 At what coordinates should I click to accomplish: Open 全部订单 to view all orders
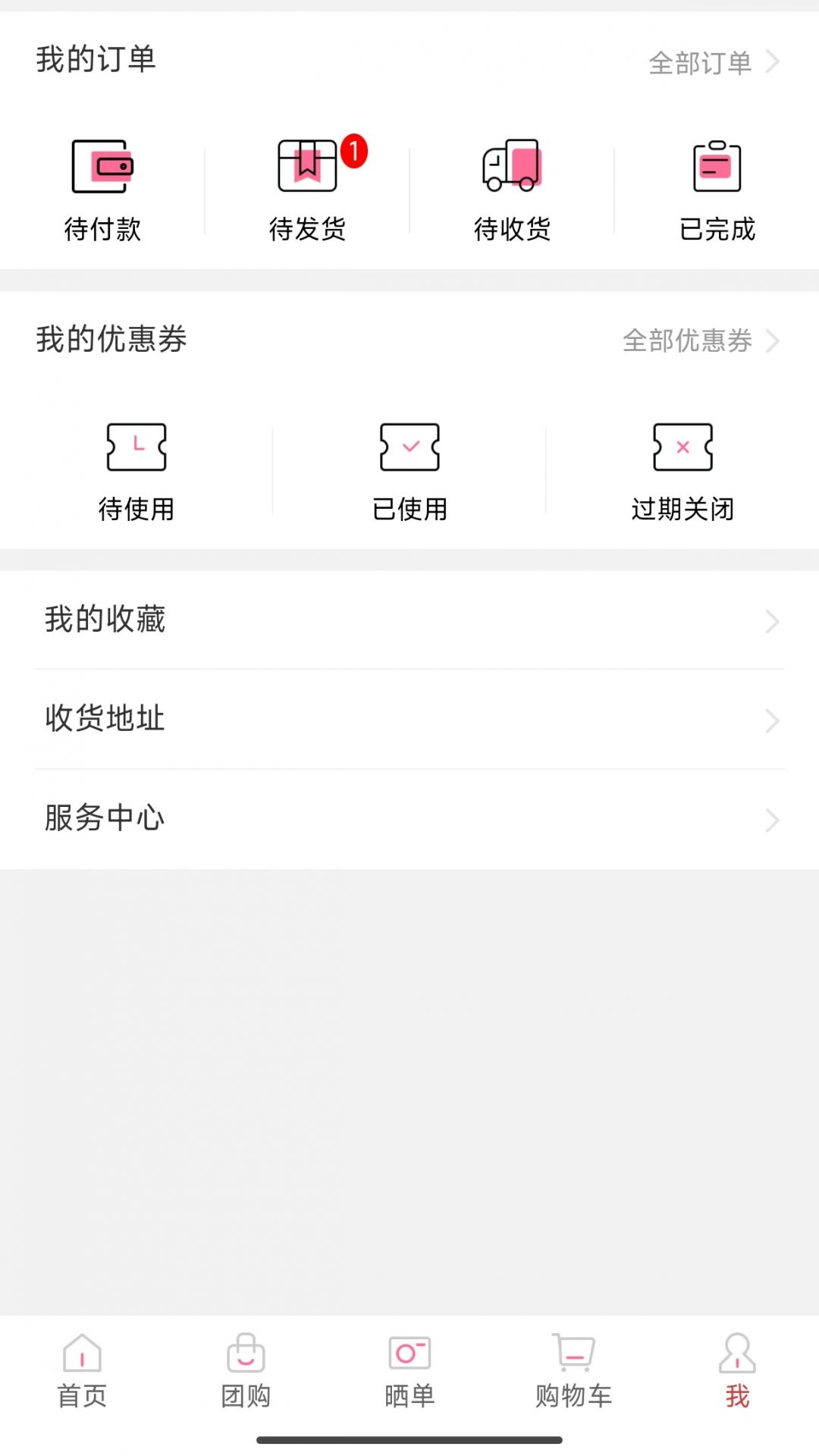[713, 62]
